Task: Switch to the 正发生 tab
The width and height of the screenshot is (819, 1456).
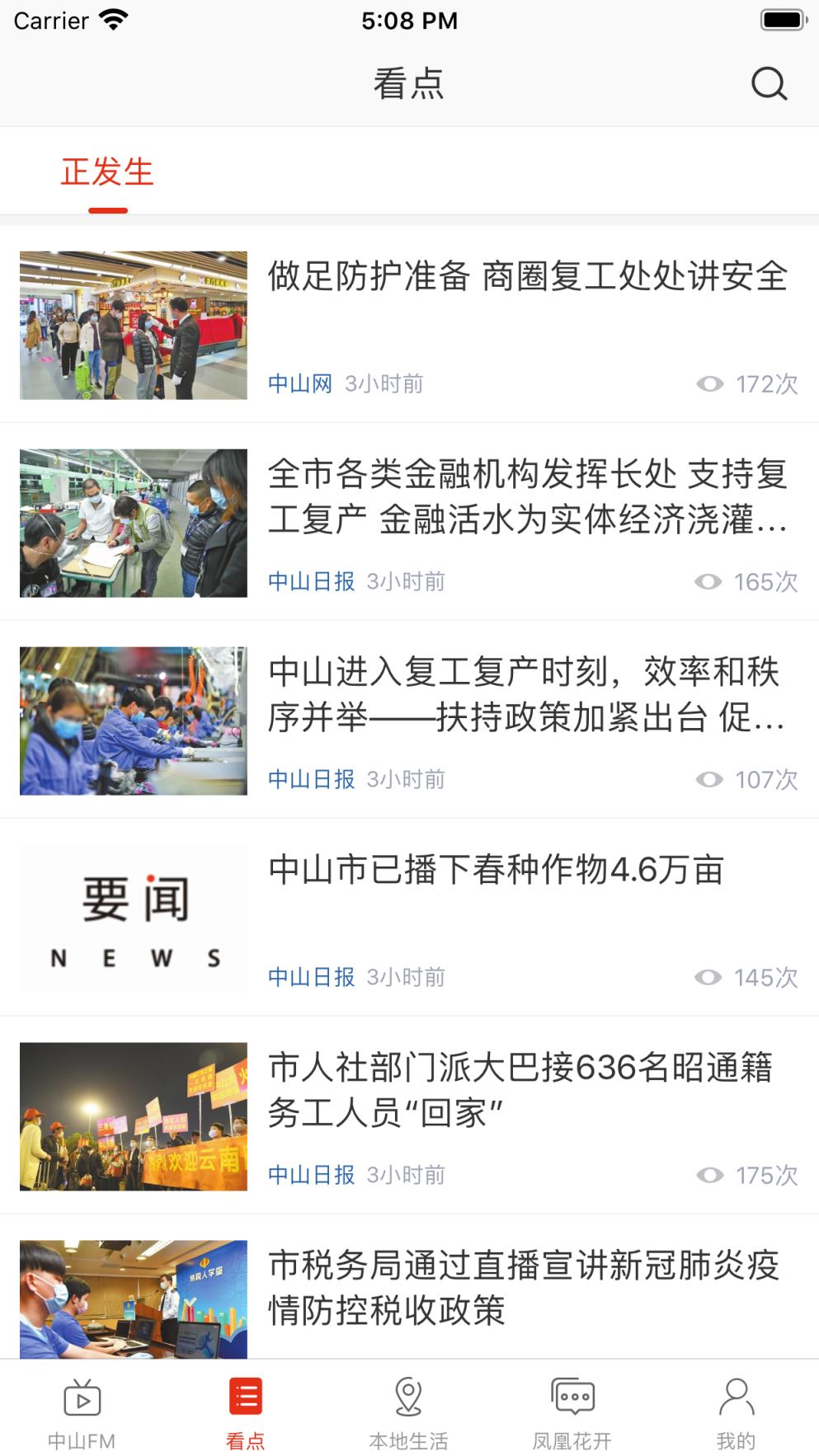Action: click(x=106, y=171)
